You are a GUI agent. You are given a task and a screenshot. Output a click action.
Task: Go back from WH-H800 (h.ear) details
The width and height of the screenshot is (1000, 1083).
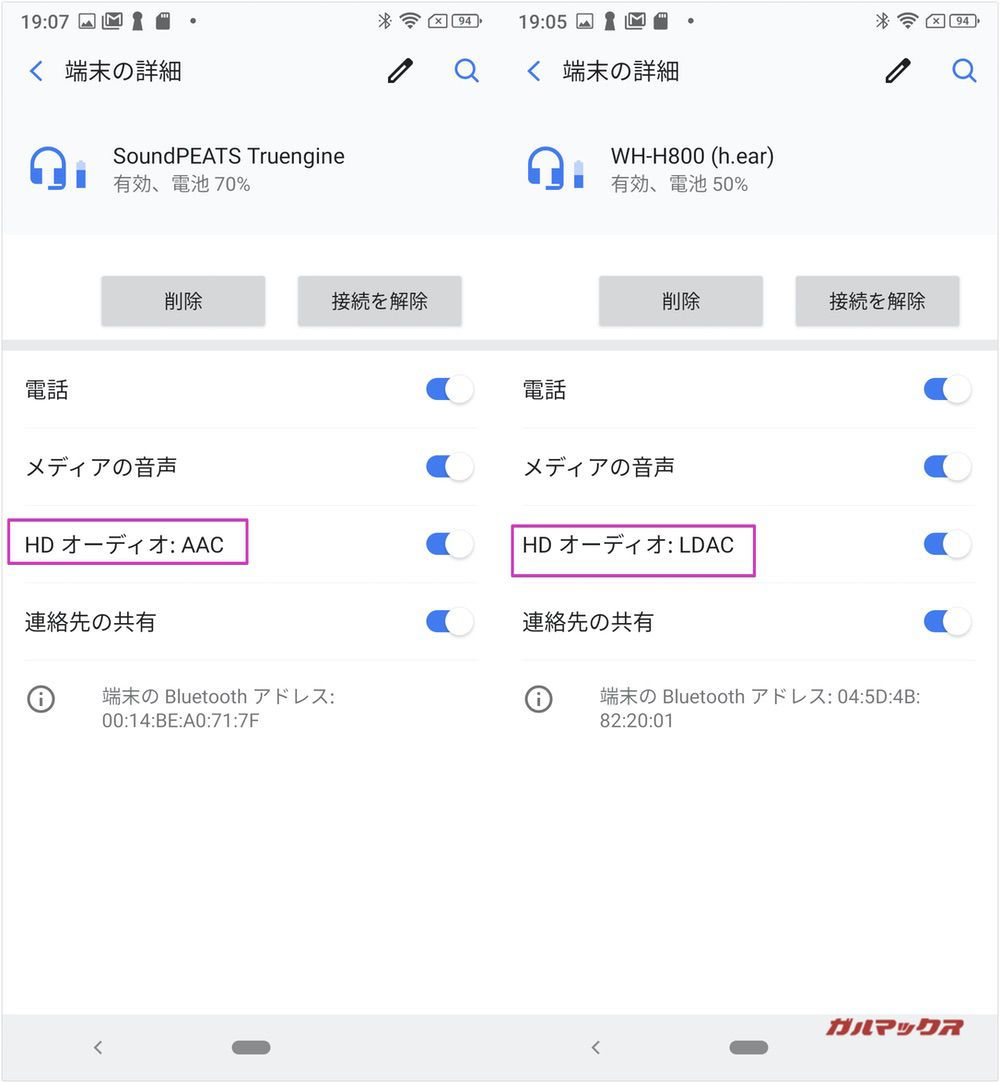pos(534,71)
